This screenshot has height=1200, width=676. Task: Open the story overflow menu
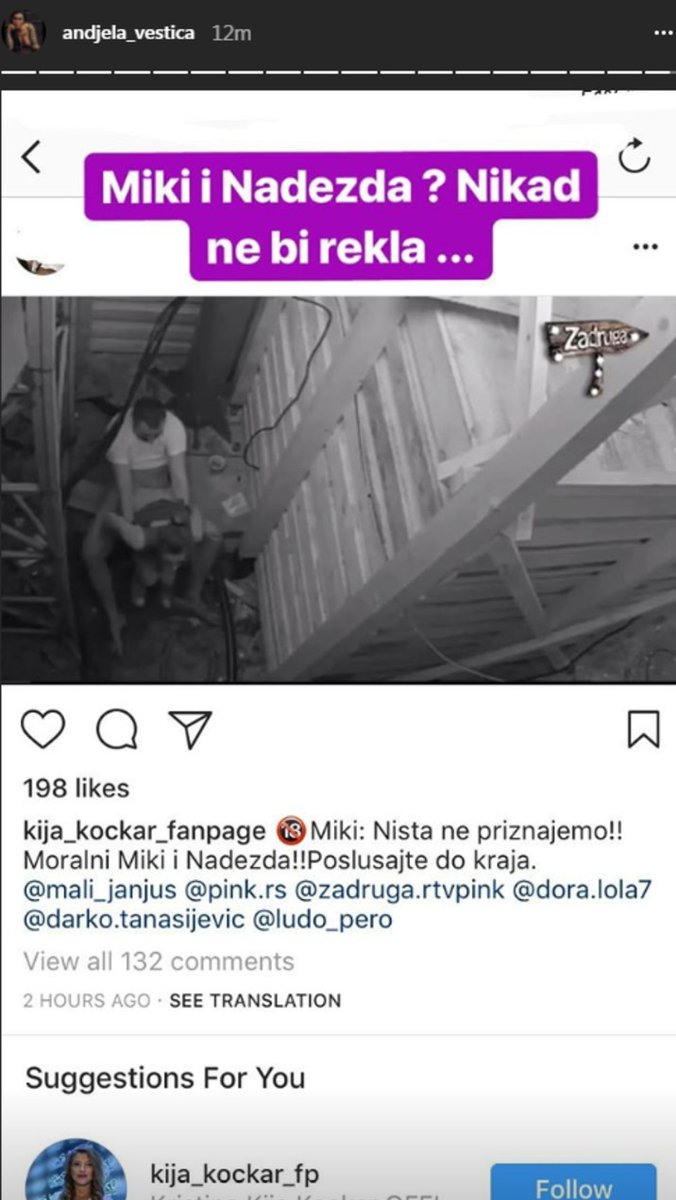click(662, 33)
